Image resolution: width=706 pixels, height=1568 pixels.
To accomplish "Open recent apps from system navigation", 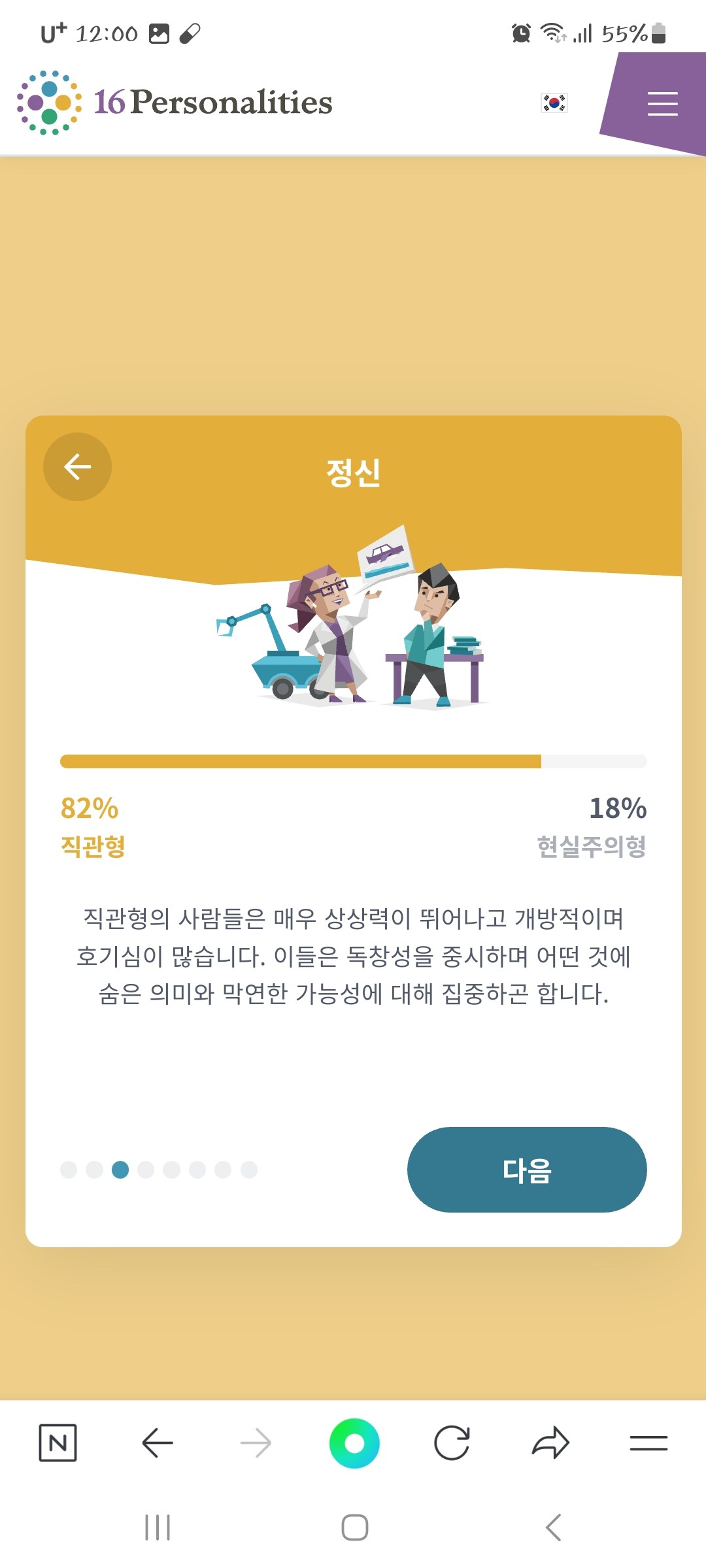I will (x=158, y=1527).
